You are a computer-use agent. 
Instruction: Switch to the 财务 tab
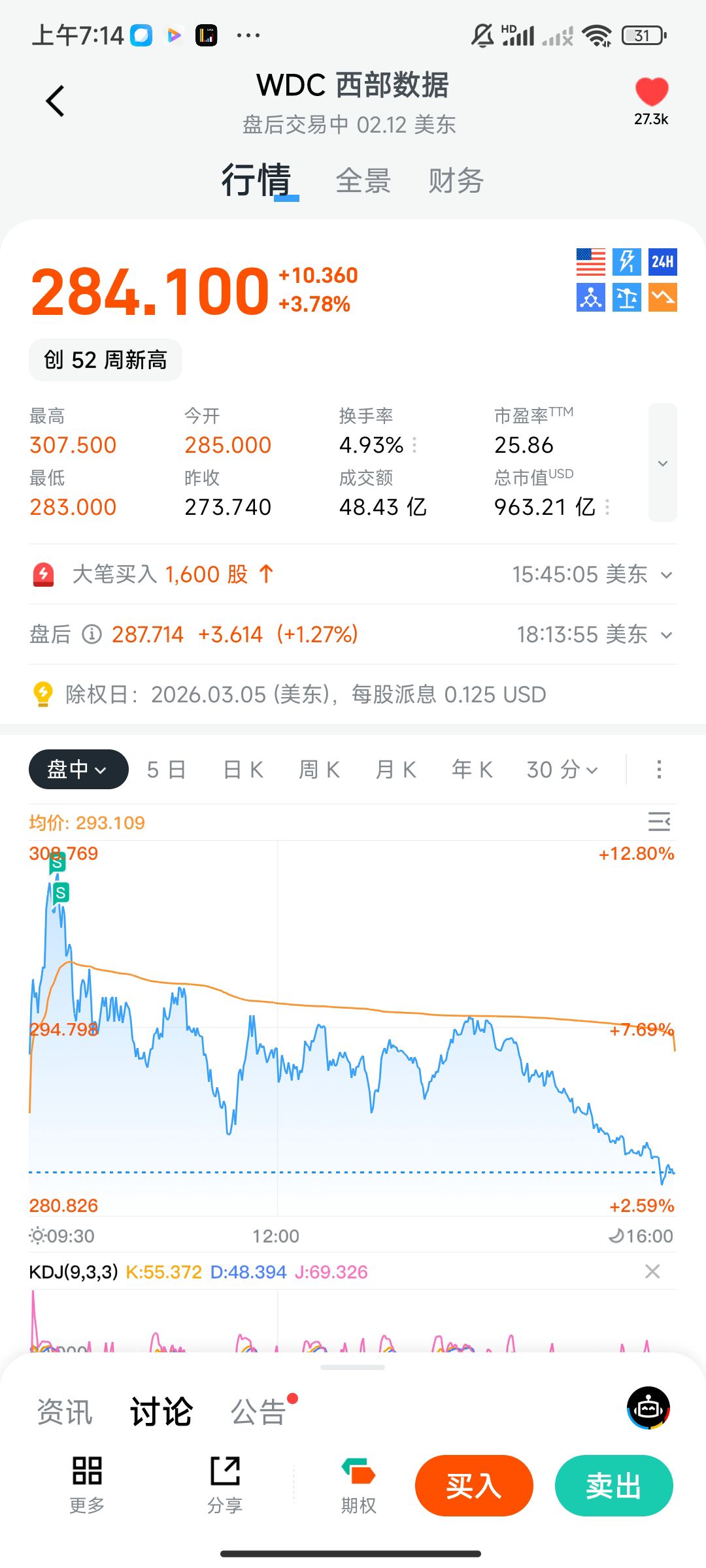456,181
